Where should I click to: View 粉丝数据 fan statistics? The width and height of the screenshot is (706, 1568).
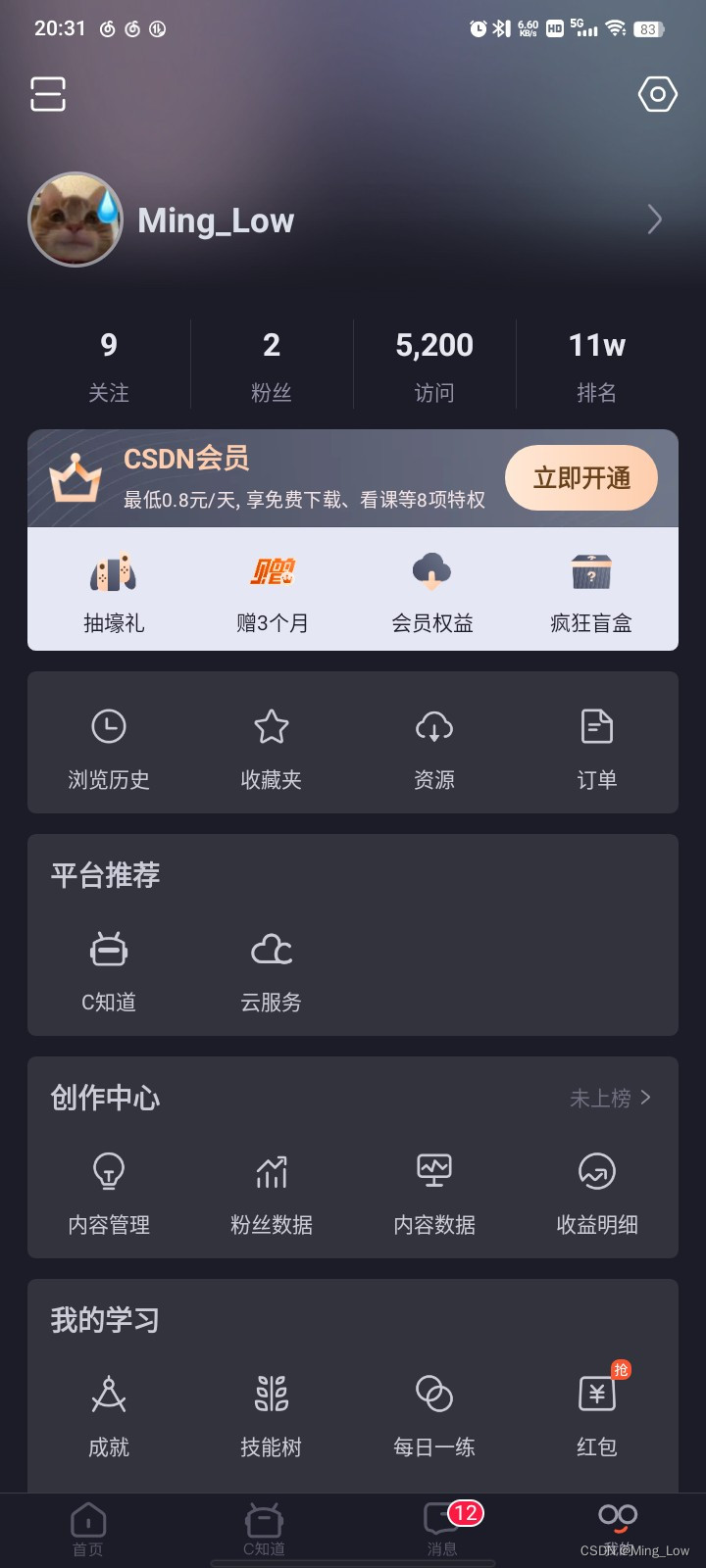coord(272,1194)
